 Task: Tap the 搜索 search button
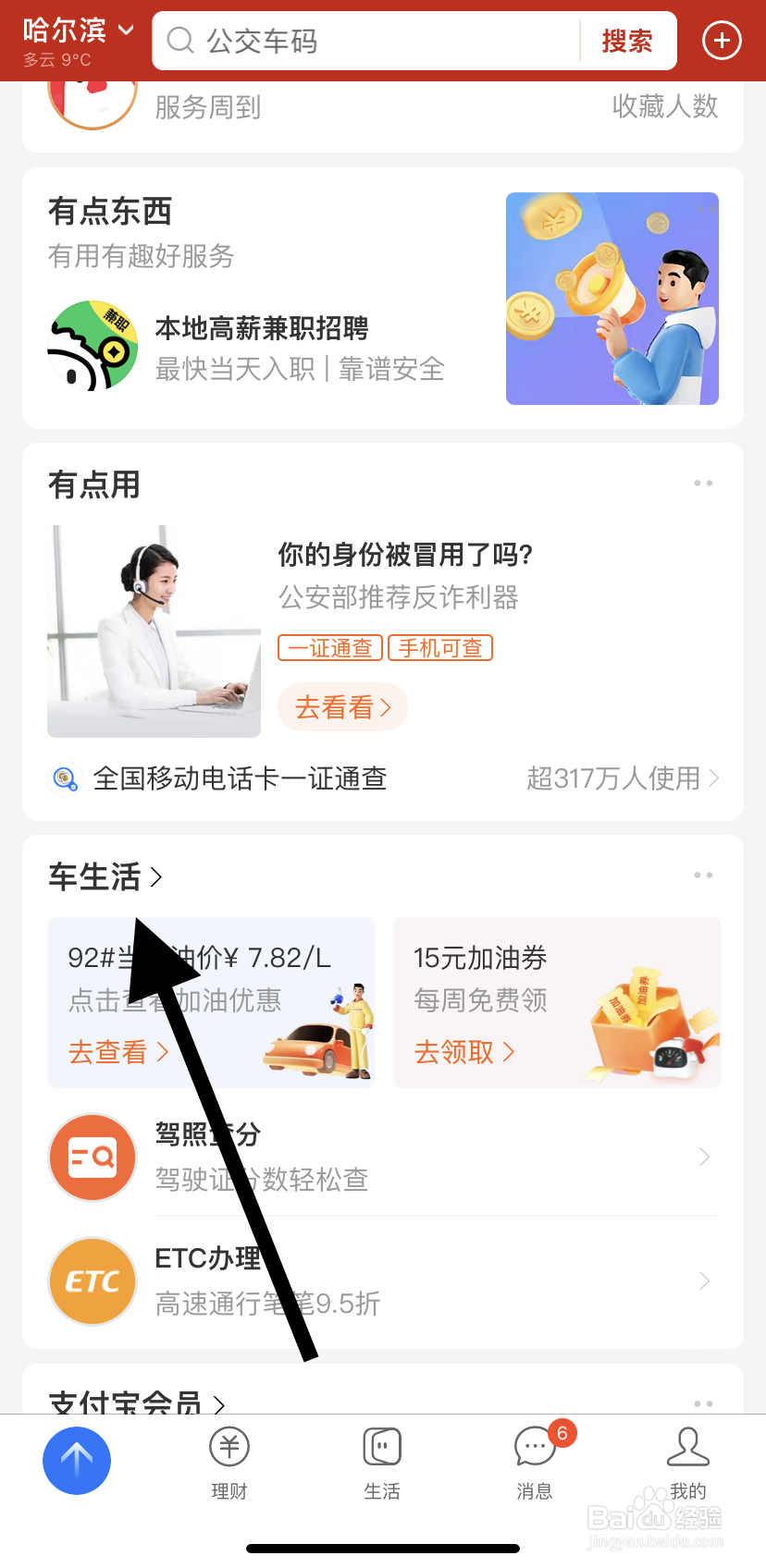(627, 40)
